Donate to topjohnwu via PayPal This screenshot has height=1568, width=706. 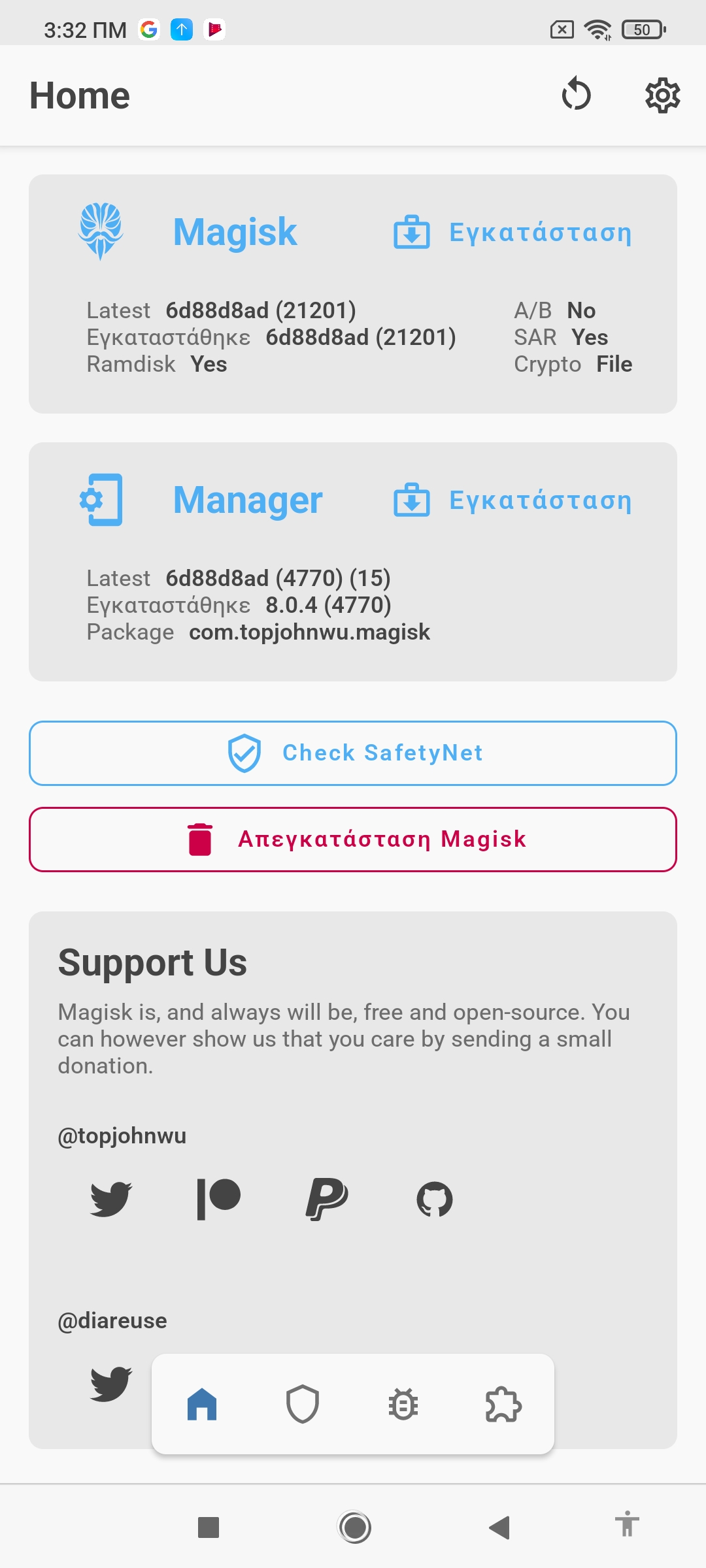point(327,1199)
